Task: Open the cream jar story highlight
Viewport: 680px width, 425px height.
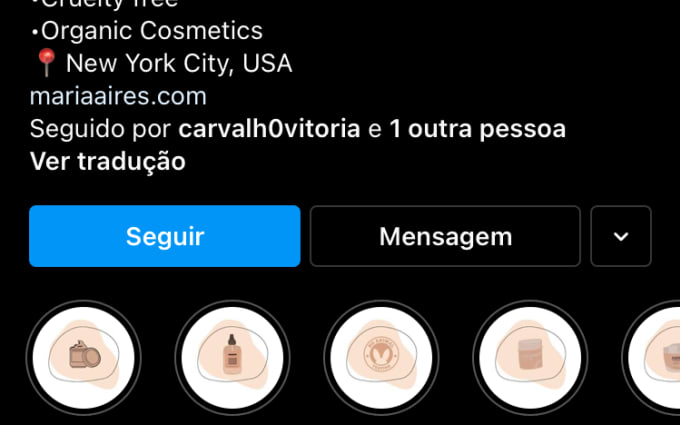Action: click(x=529, y=358)
